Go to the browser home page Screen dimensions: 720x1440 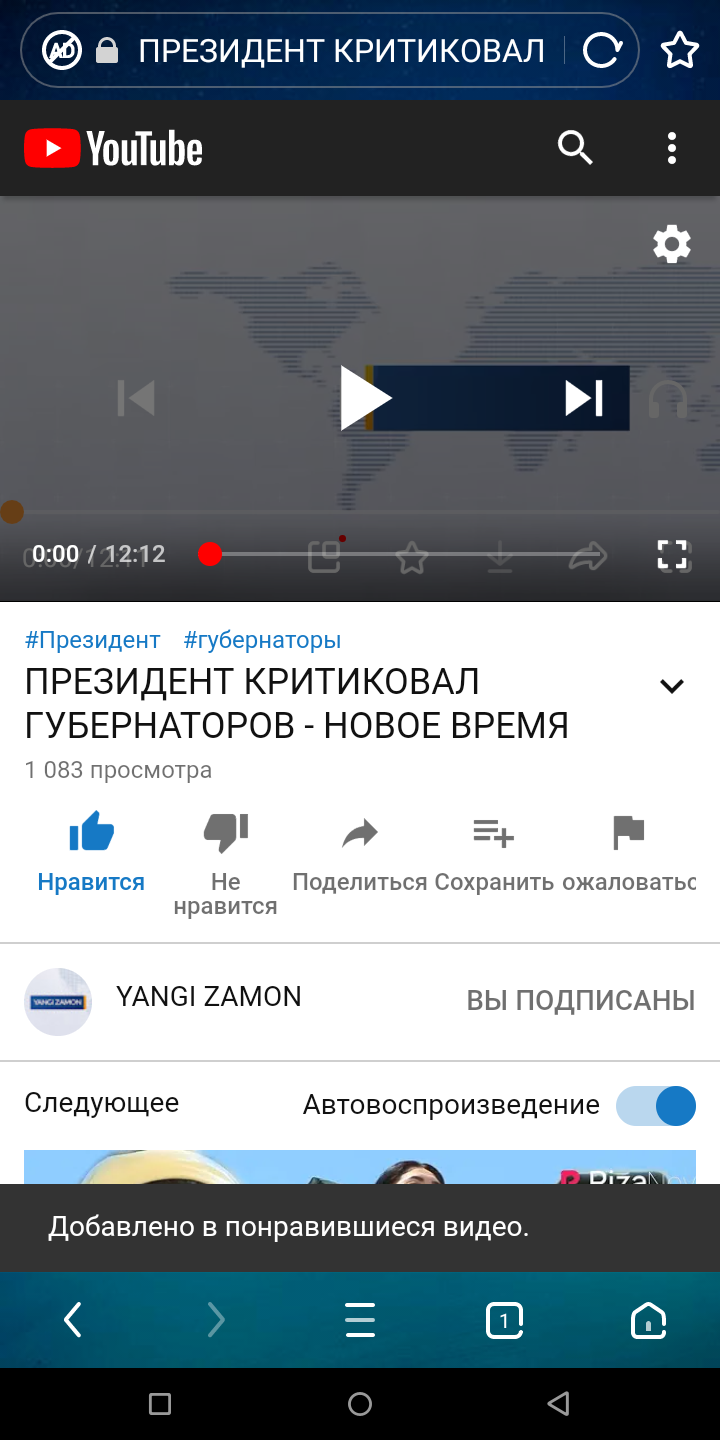pyautogui.click(x=648, y=1320)
